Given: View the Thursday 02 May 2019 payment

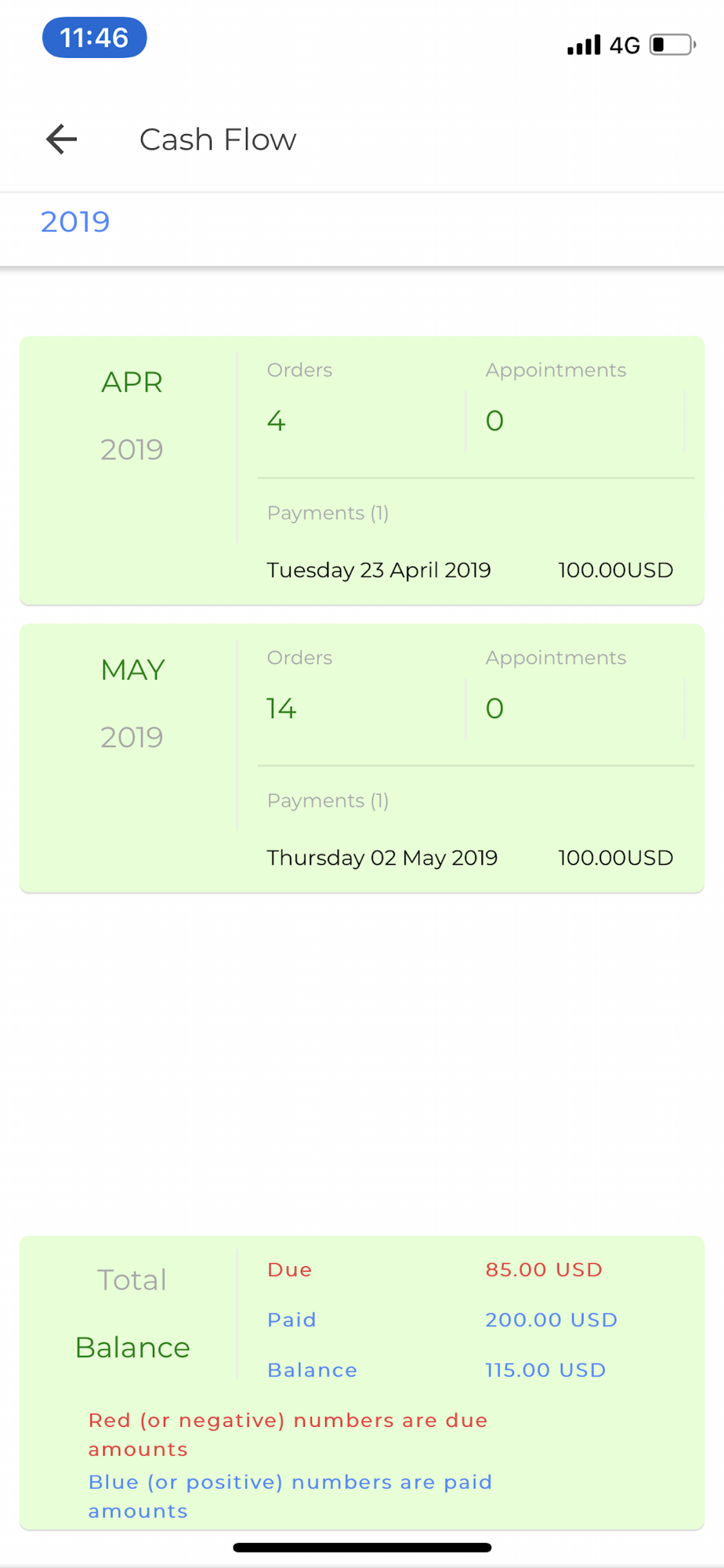Looking at the screenshot, I should 470,858.
